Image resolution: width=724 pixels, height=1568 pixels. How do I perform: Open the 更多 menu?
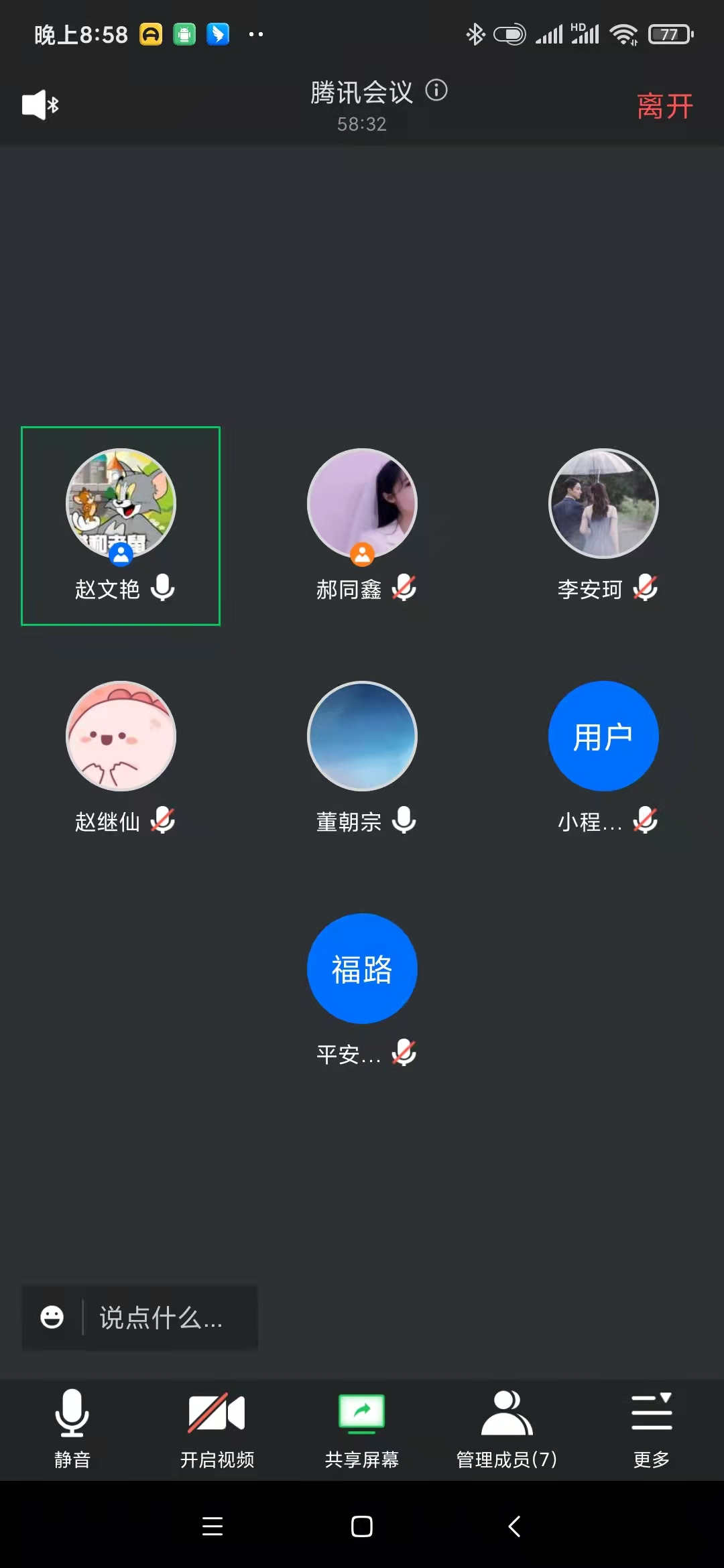(651, 1427)
